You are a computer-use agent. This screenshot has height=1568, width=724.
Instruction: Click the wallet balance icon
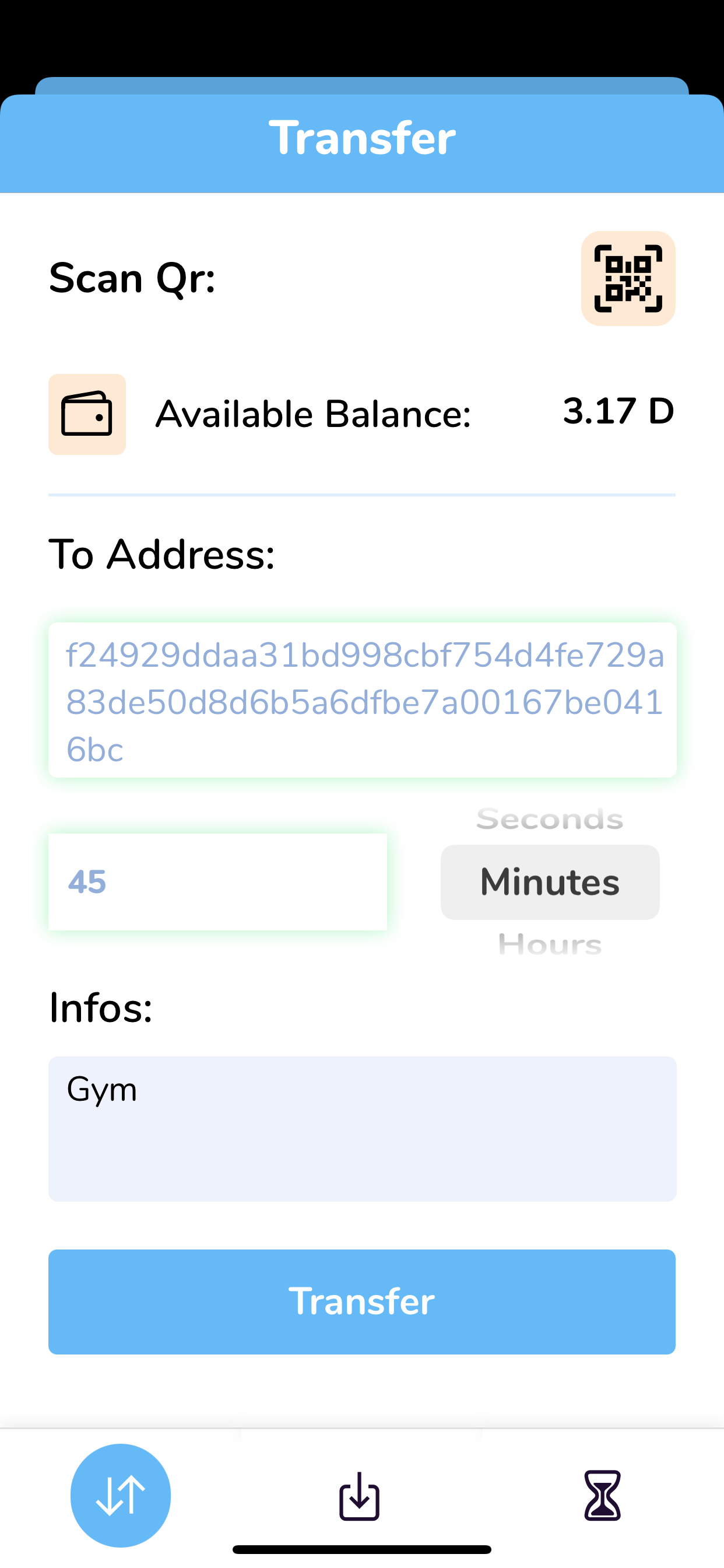[x=86, y=414]
